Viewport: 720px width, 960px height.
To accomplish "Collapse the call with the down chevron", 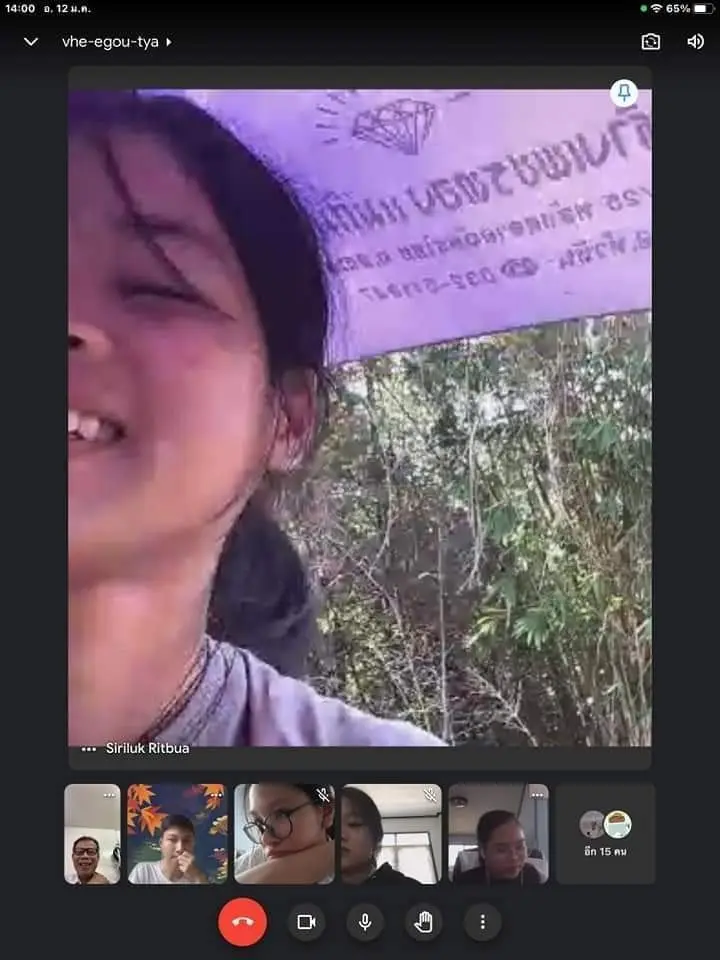I will click(x=31, y=42).
